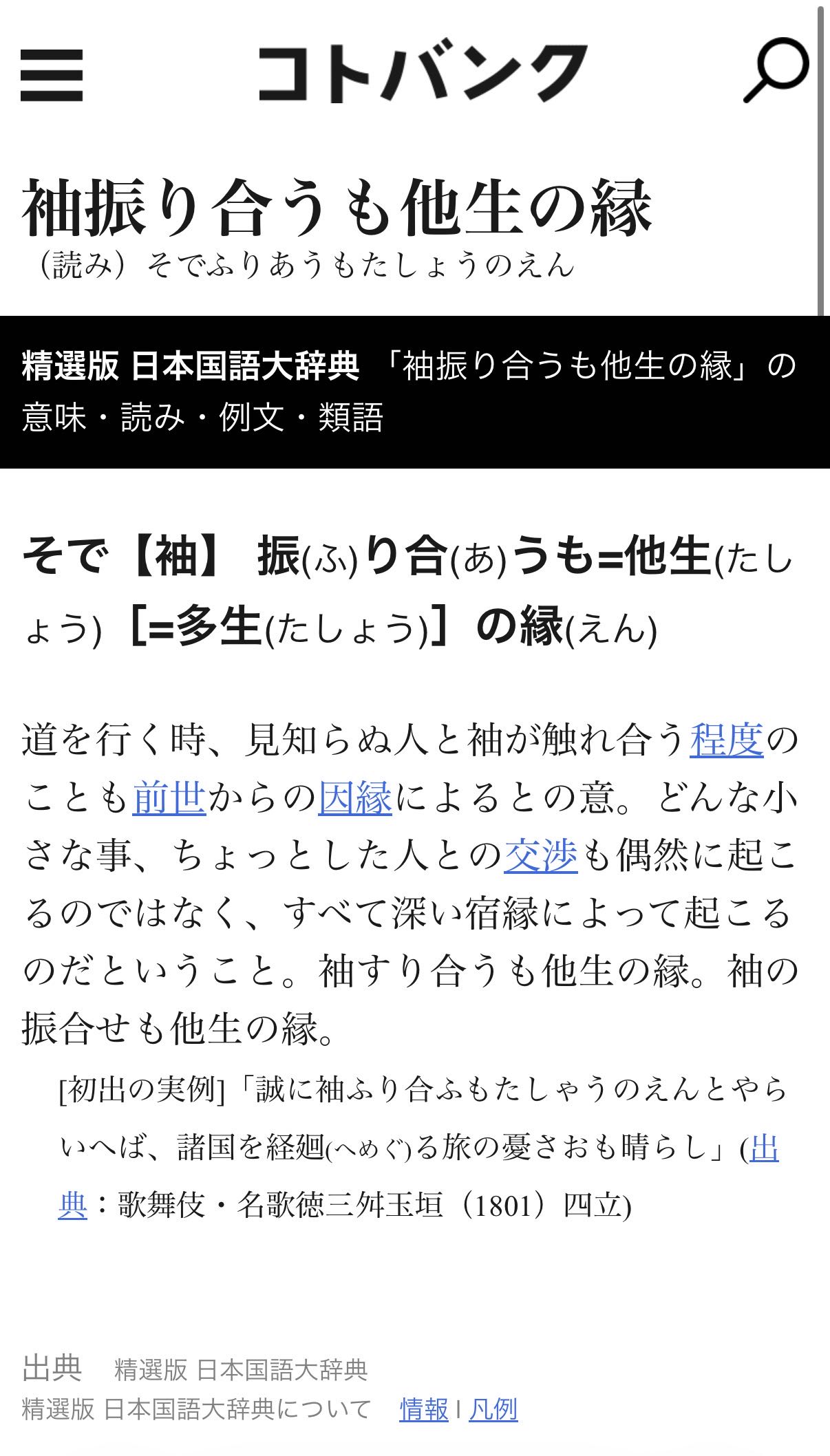Screen dimensions: 830x1456
Task: Go to the コトバンク home page
Action: click(x=423, y=73)
